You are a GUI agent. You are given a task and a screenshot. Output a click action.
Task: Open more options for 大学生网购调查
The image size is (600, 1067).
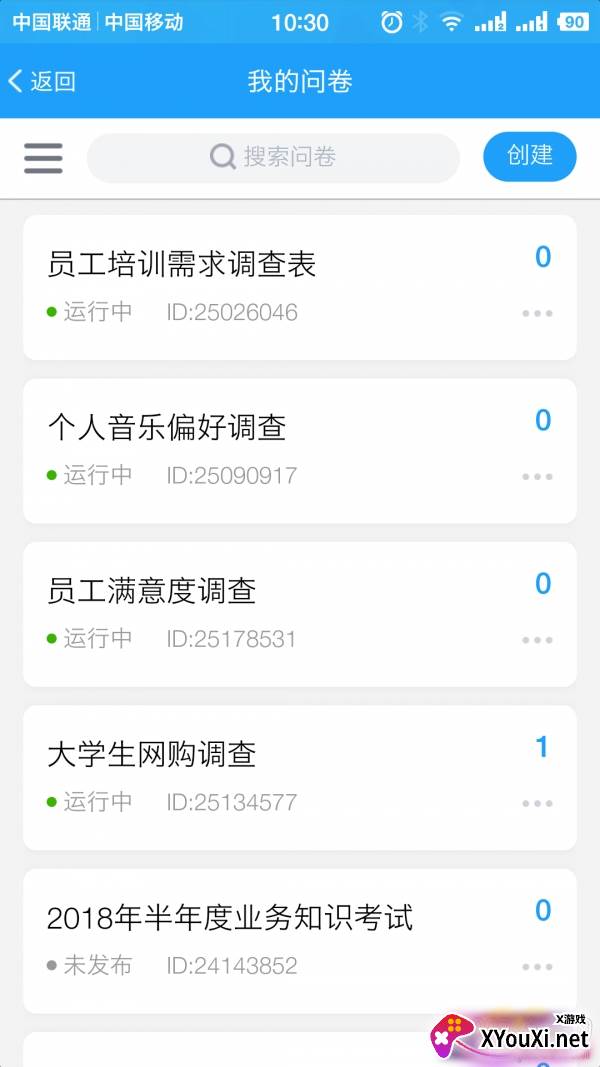537,804
